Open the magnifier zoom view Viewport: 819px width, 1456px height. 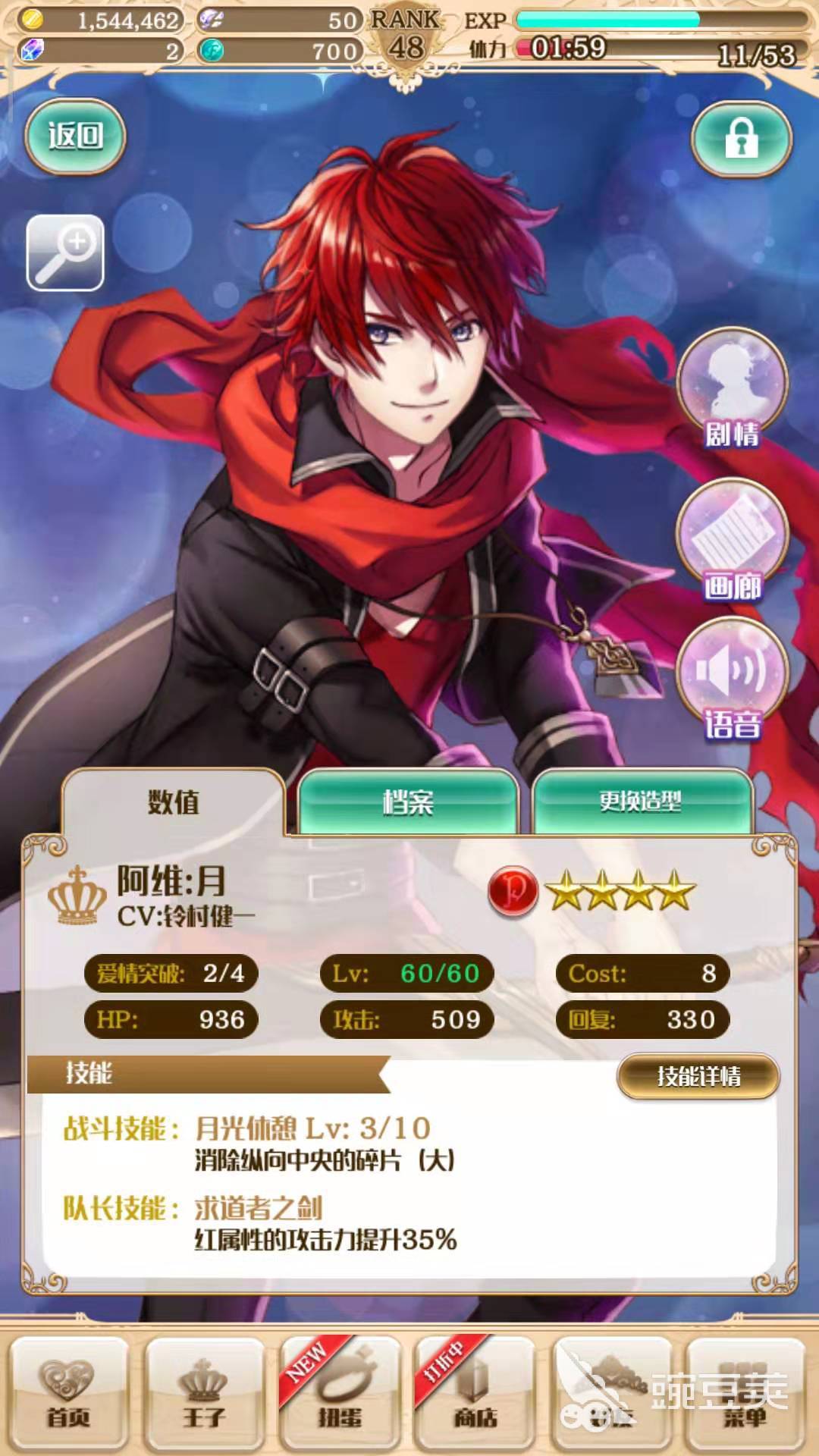coord(65,253)
